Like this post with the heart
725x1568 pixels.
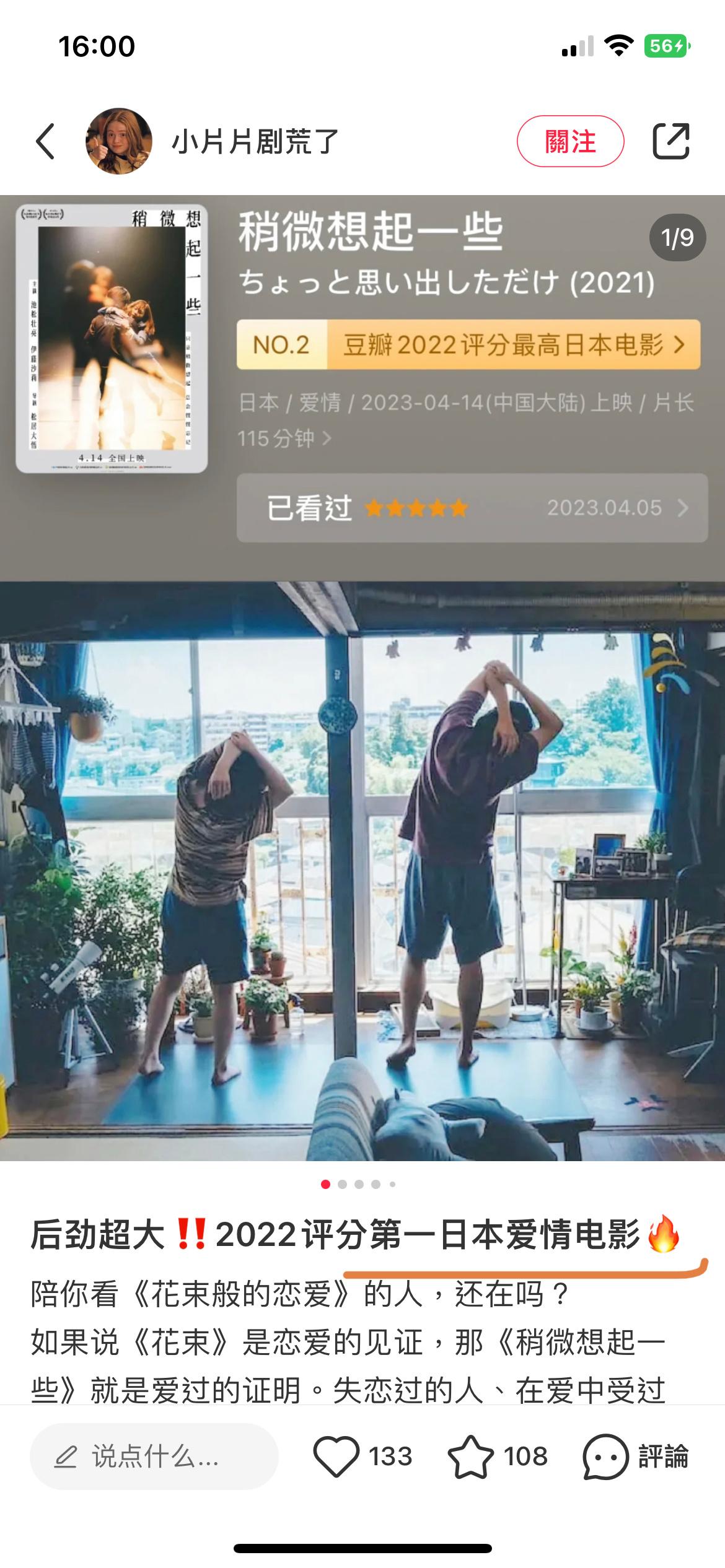point(336,1457)
